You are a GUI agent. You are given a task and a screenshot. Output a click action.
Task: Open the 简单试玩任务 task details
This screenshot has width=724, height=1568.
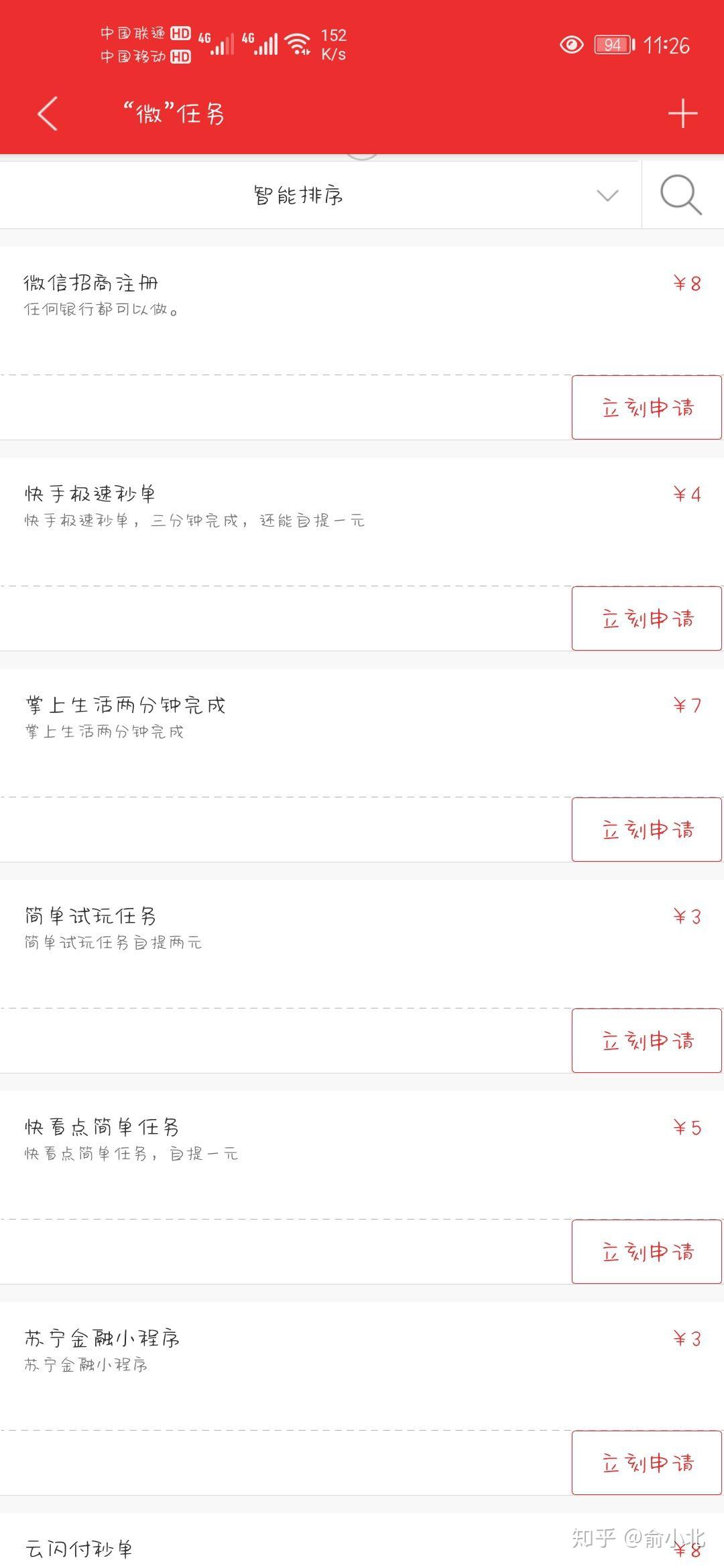[362, 944]
